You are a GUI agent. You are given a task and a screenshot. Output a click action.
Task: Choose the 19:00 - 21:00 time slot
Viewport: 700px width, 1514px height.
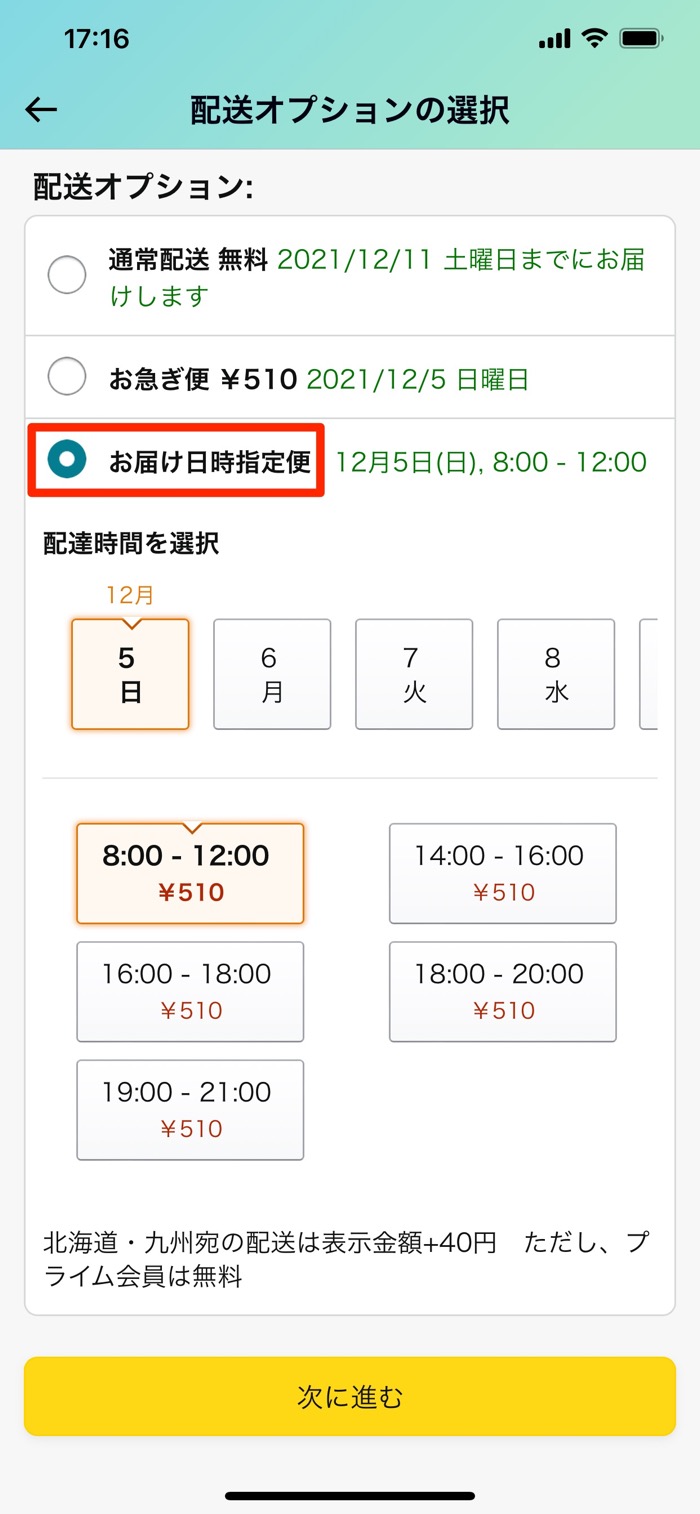click(x=190, y=1109)
